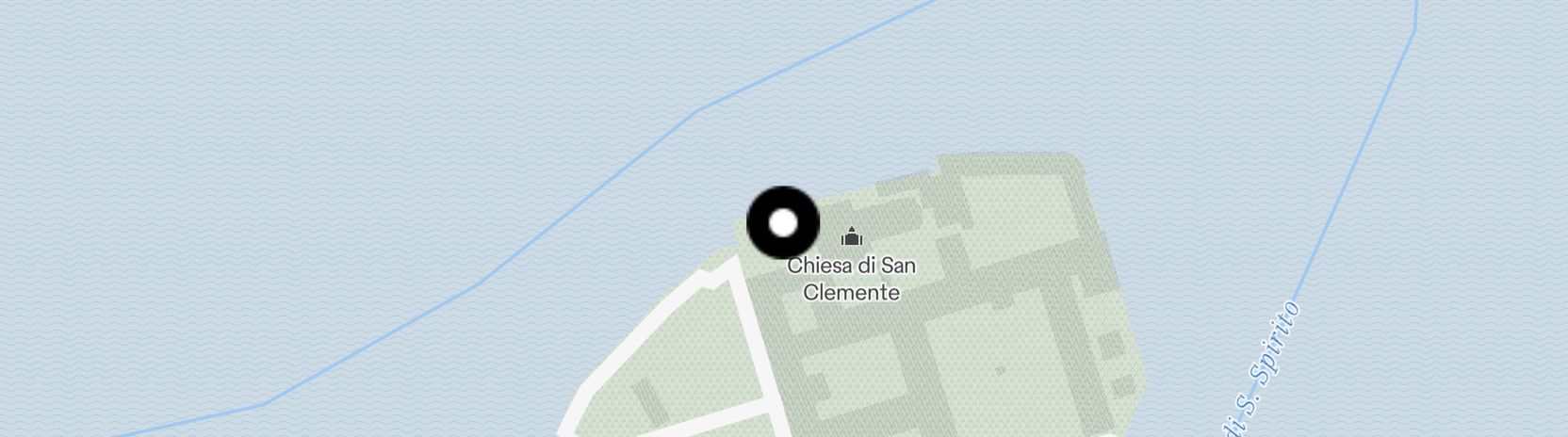The height and width of the screenshot is (437, 1568).
Task: Open the Chiesa di San Clemente place marker
Action: 852,236
